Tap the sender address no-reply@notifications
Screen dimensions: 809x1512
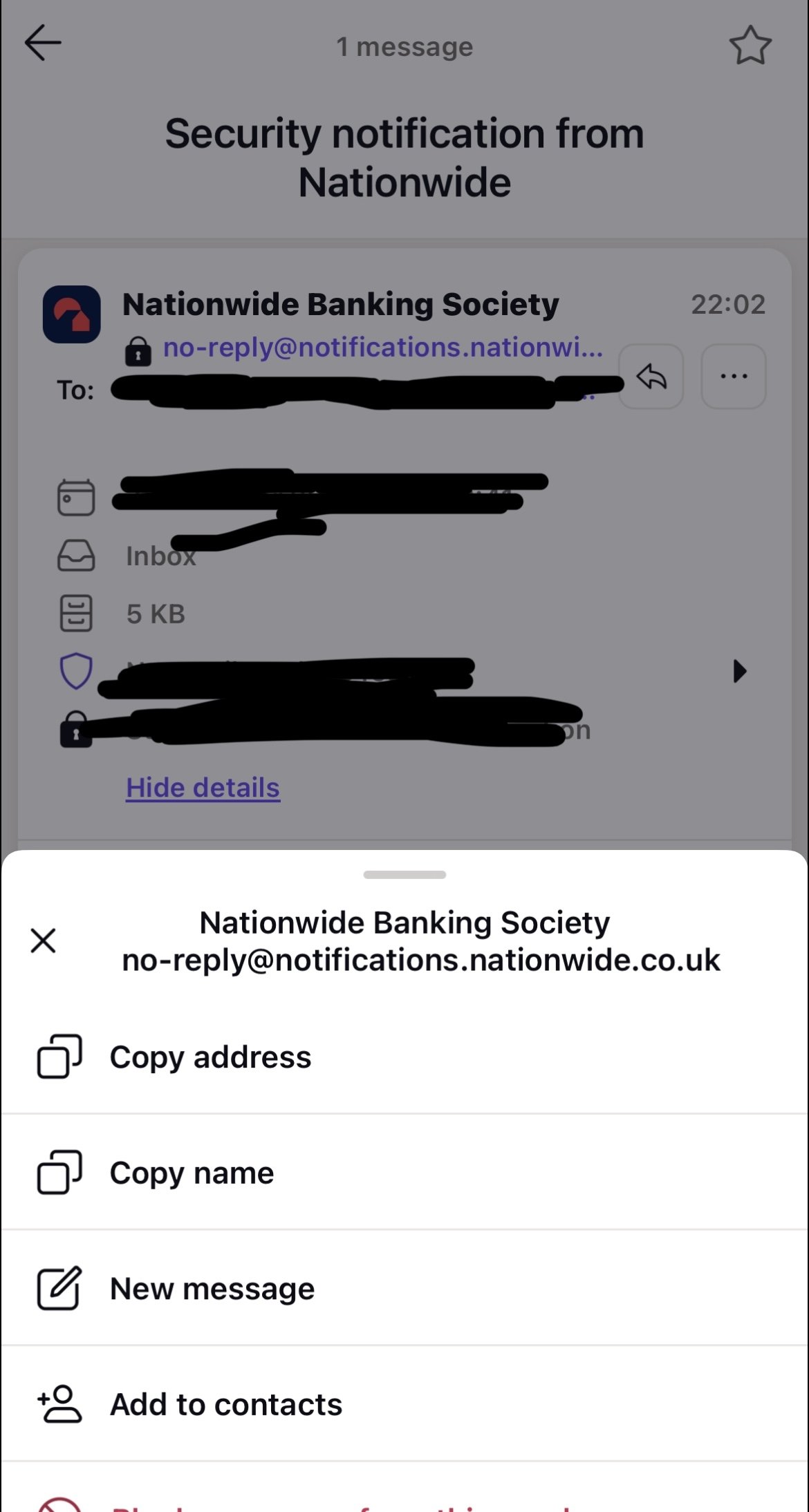coord(382,348)
